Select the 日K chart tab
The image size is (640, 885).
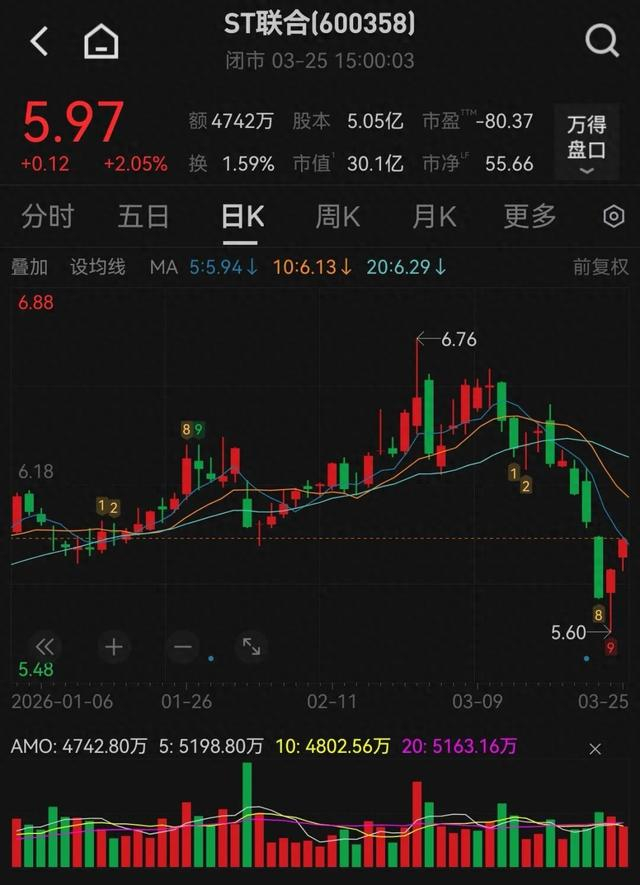tap(242, 216)
